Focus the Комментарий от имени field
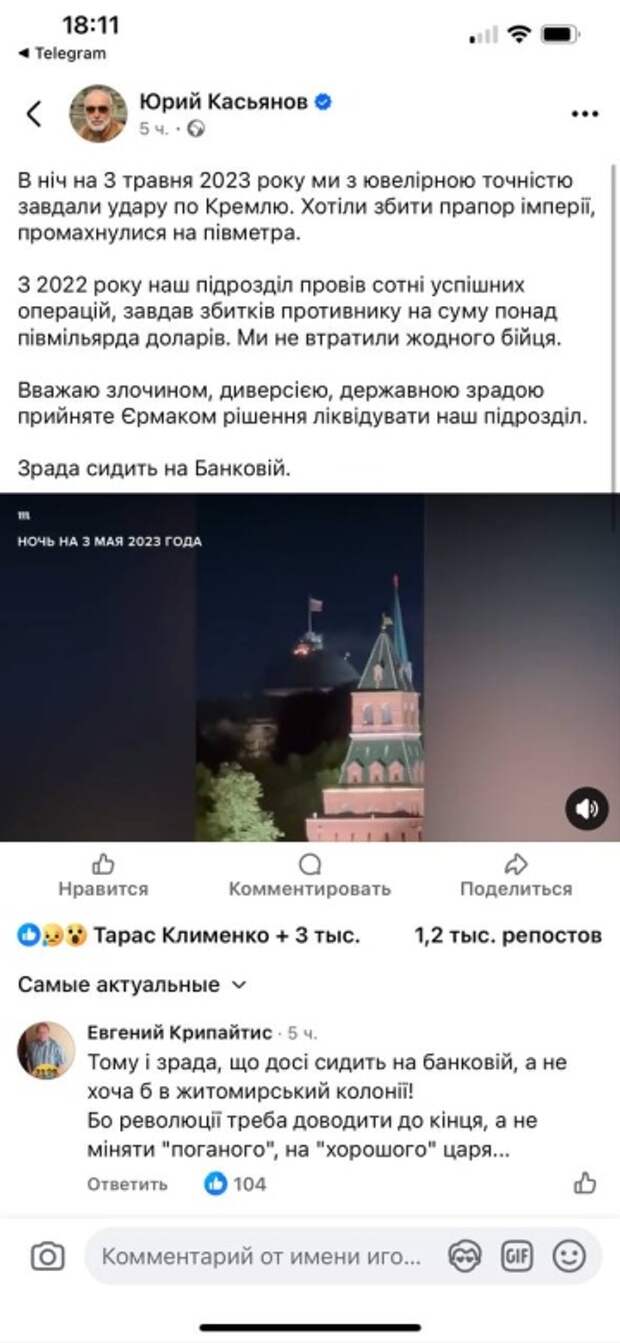 click(261, 1256)
